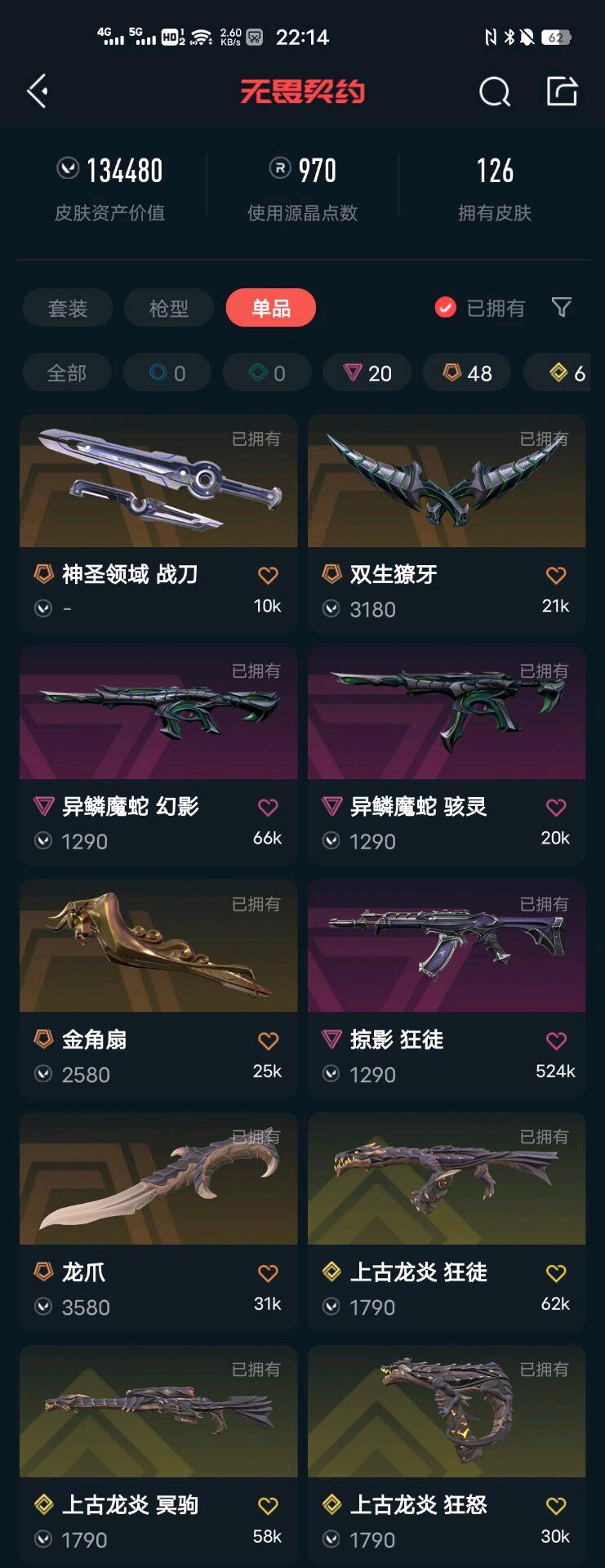Like the 掠影 狂徒 skin
This screenshot has height=1568, width=605.
coord(556,1041)
